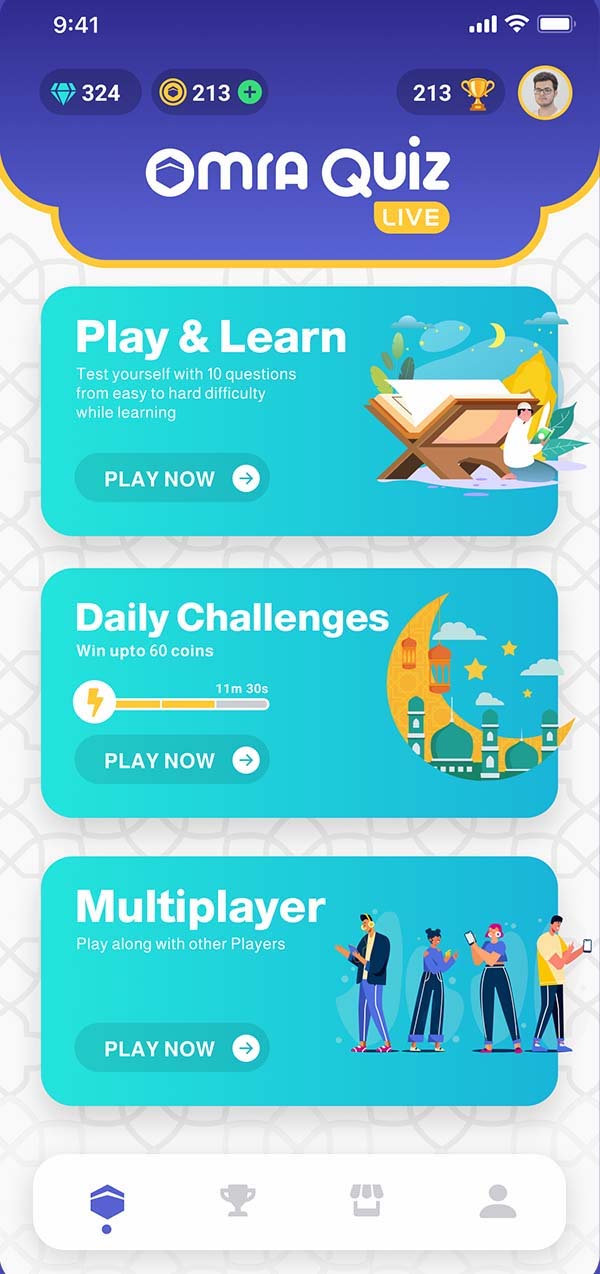Start Multiplayer with Play Now

172,1048
